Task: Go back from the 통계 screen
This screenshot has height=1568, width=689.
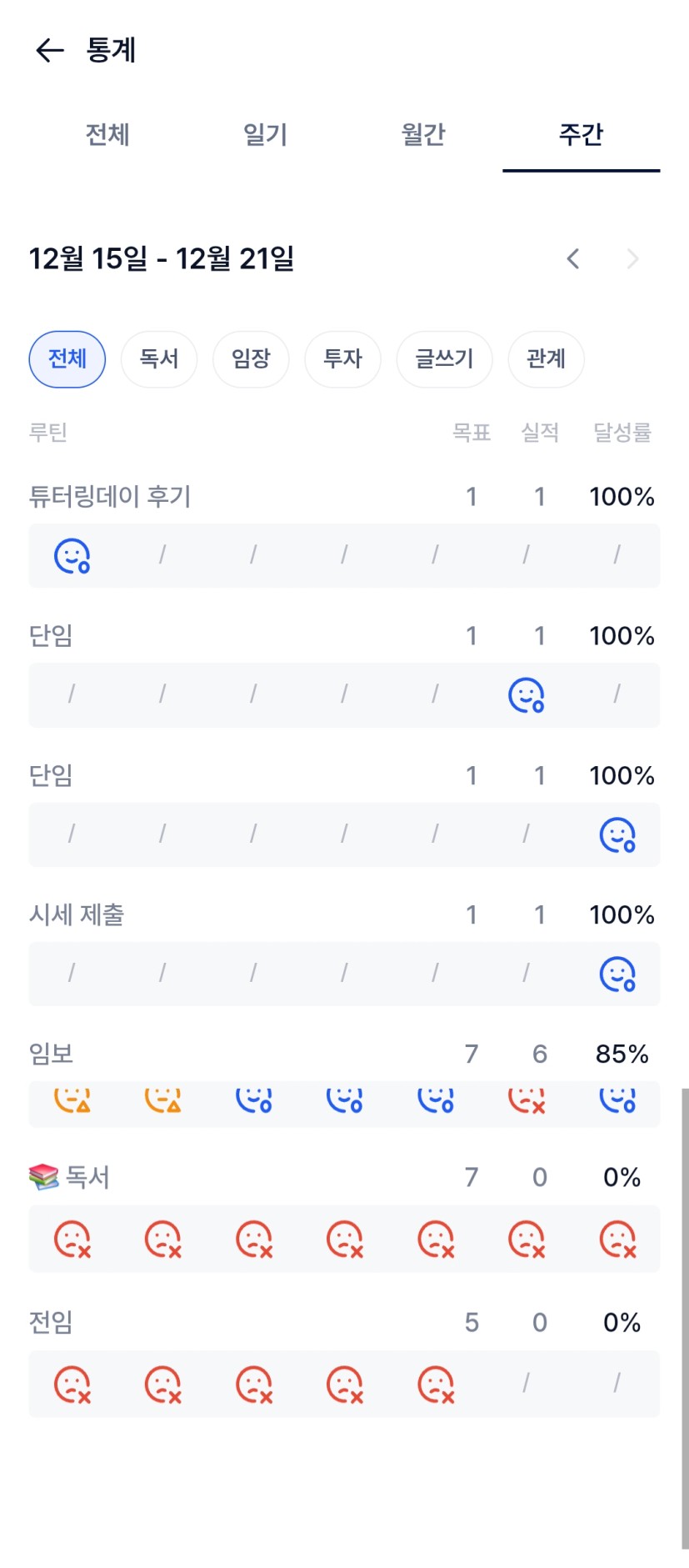Action: [x=49, y=51]
